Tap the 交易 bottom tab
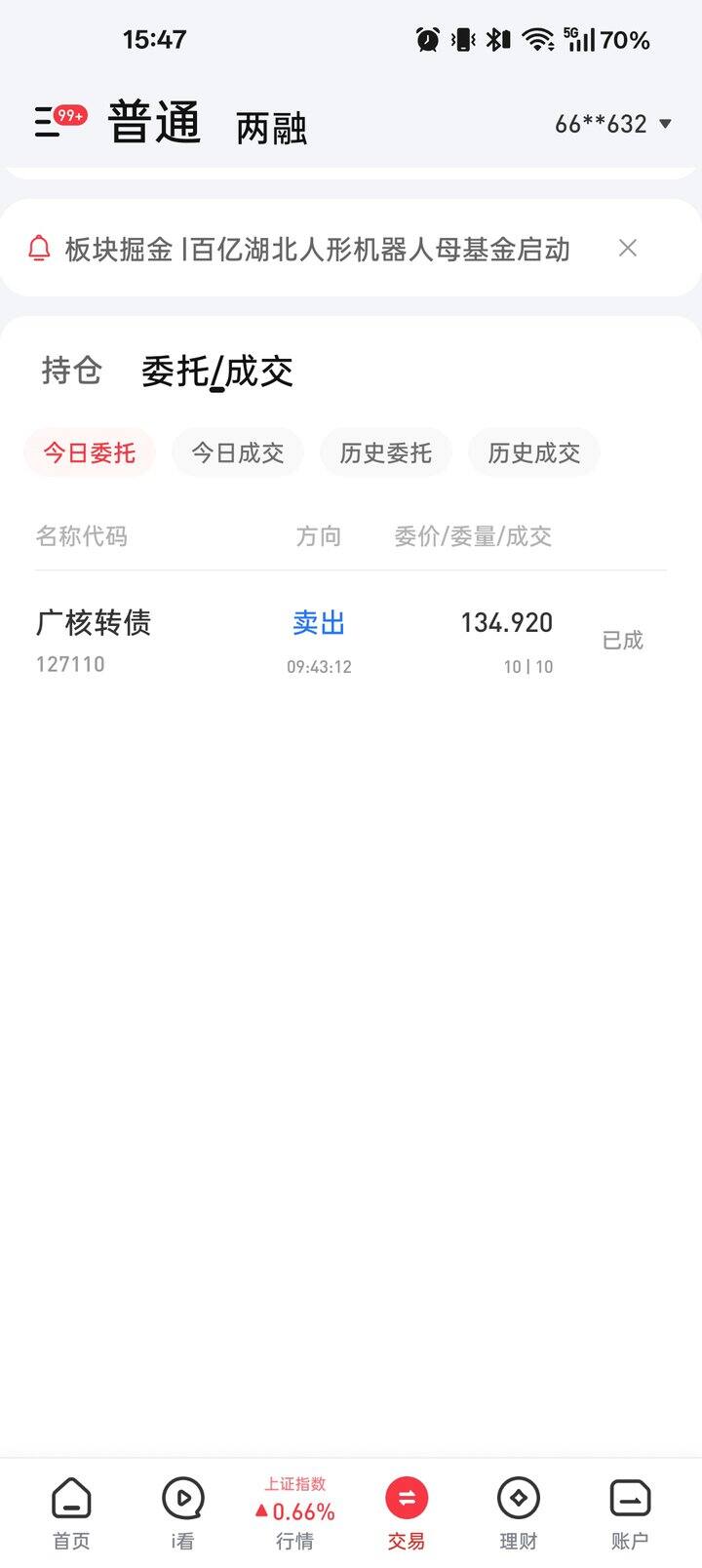 407,1513
